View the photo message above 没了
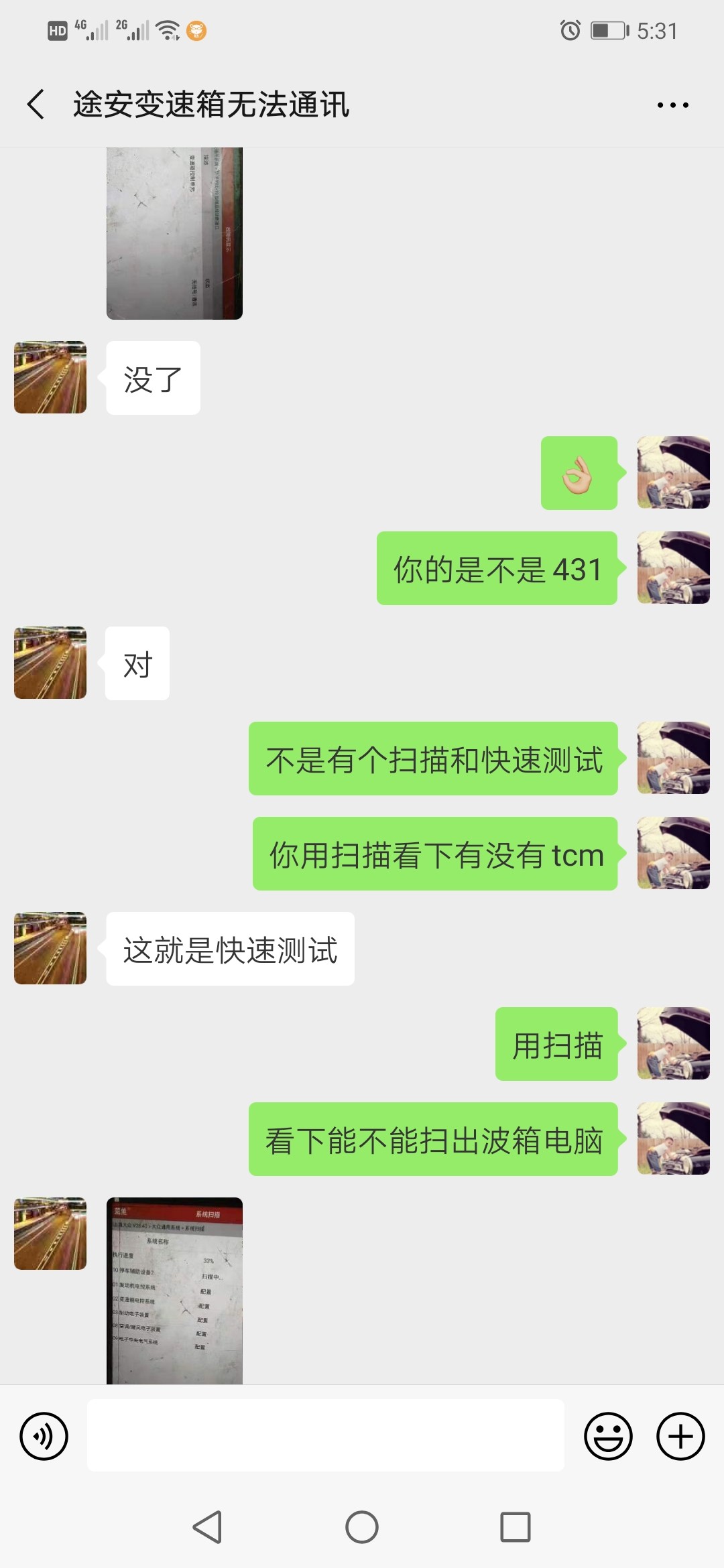 (x=174, y=233)
